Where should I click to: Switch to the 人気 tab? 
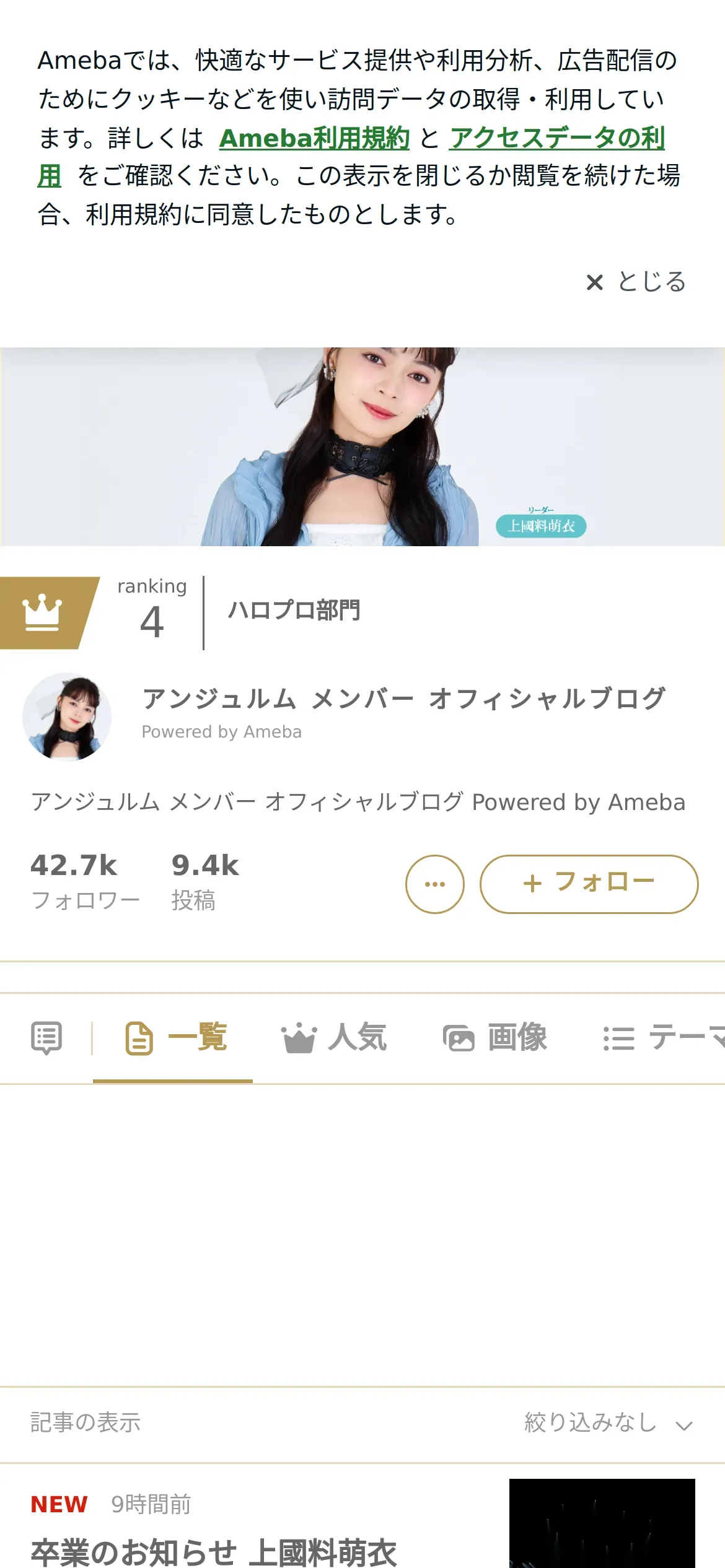click(x=334, y=1037)
